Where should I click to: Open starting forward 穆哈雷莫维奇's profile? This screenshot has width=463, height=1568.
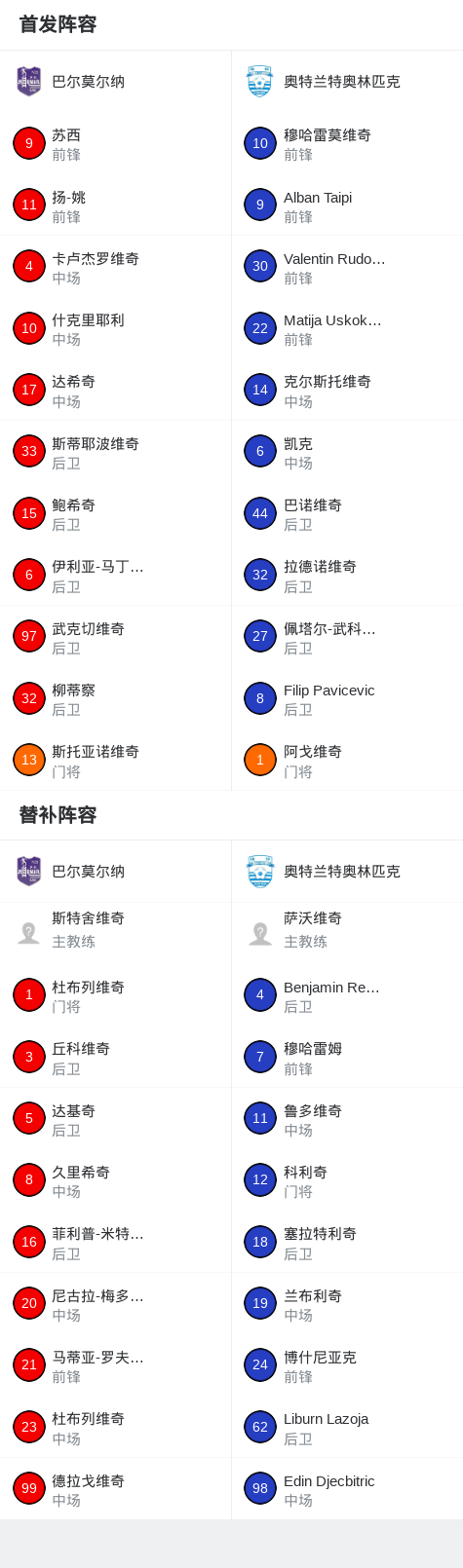pyautogui.click(x=347, y=144)
